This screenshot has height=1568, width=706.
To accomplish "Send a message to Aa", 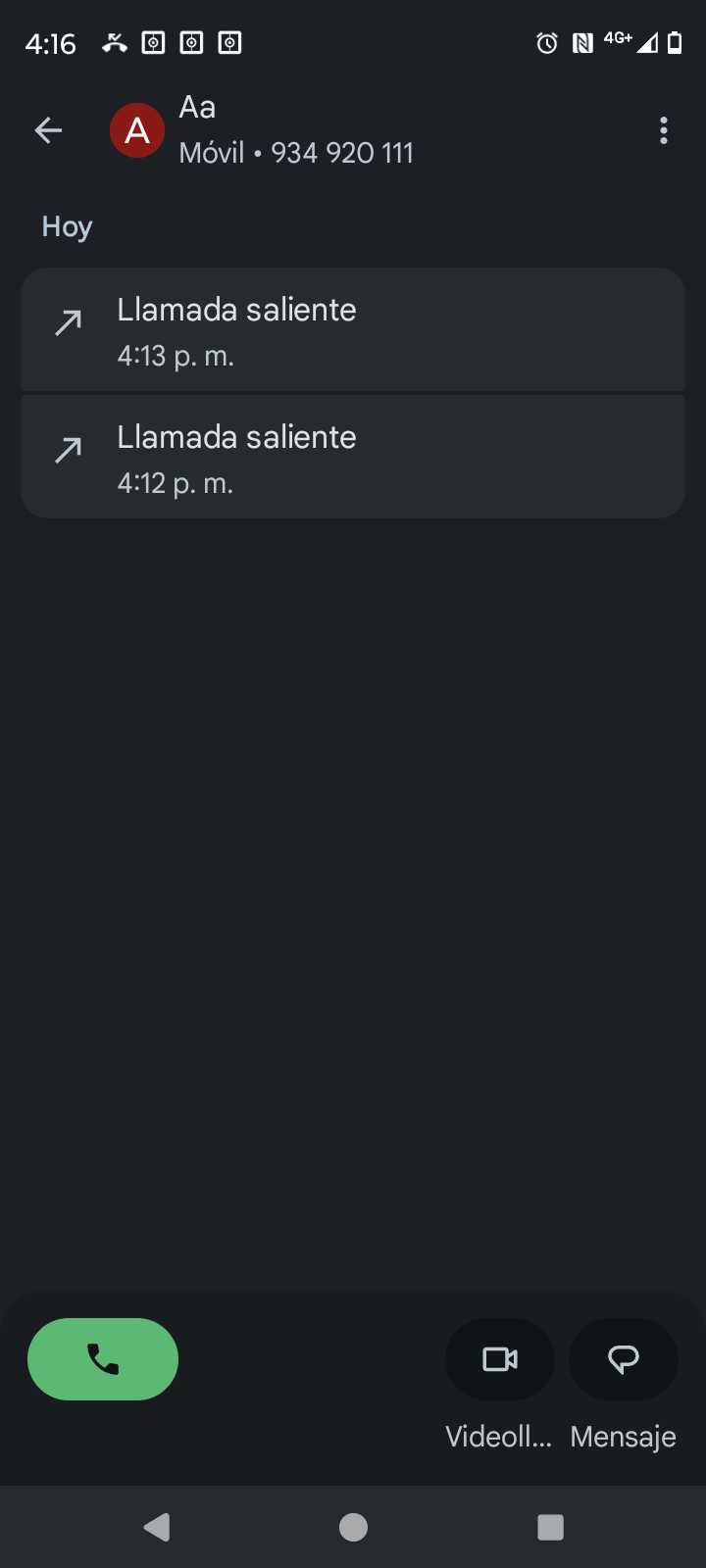I will click(x=624, y=1359).
